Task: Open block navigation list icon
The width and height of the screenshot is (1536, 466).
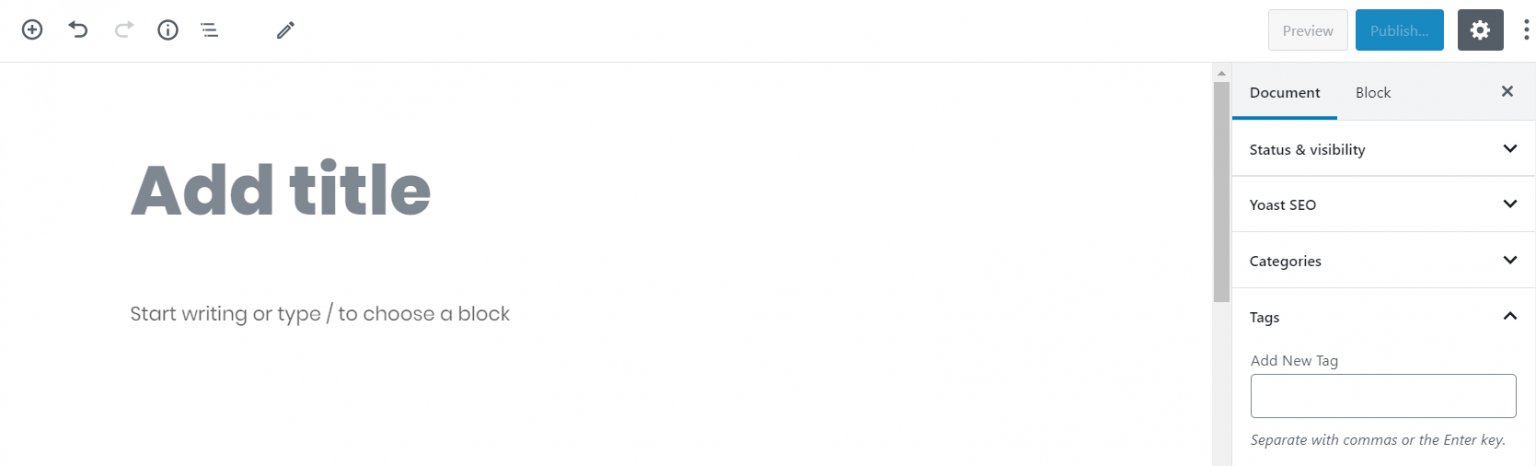Action: 209,30
